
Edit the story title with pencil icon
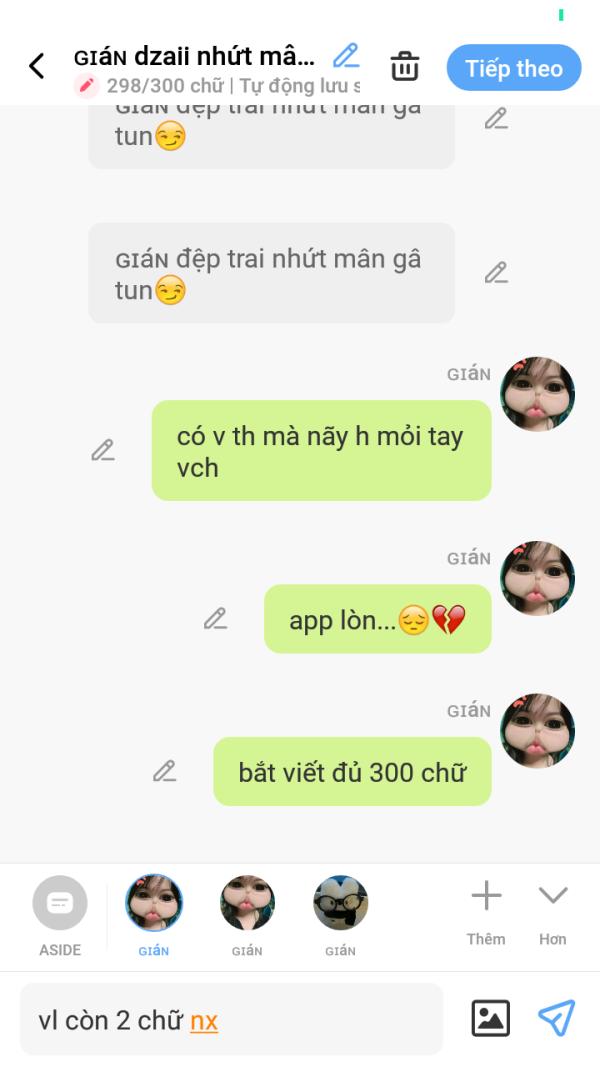(x=346, y=55)
